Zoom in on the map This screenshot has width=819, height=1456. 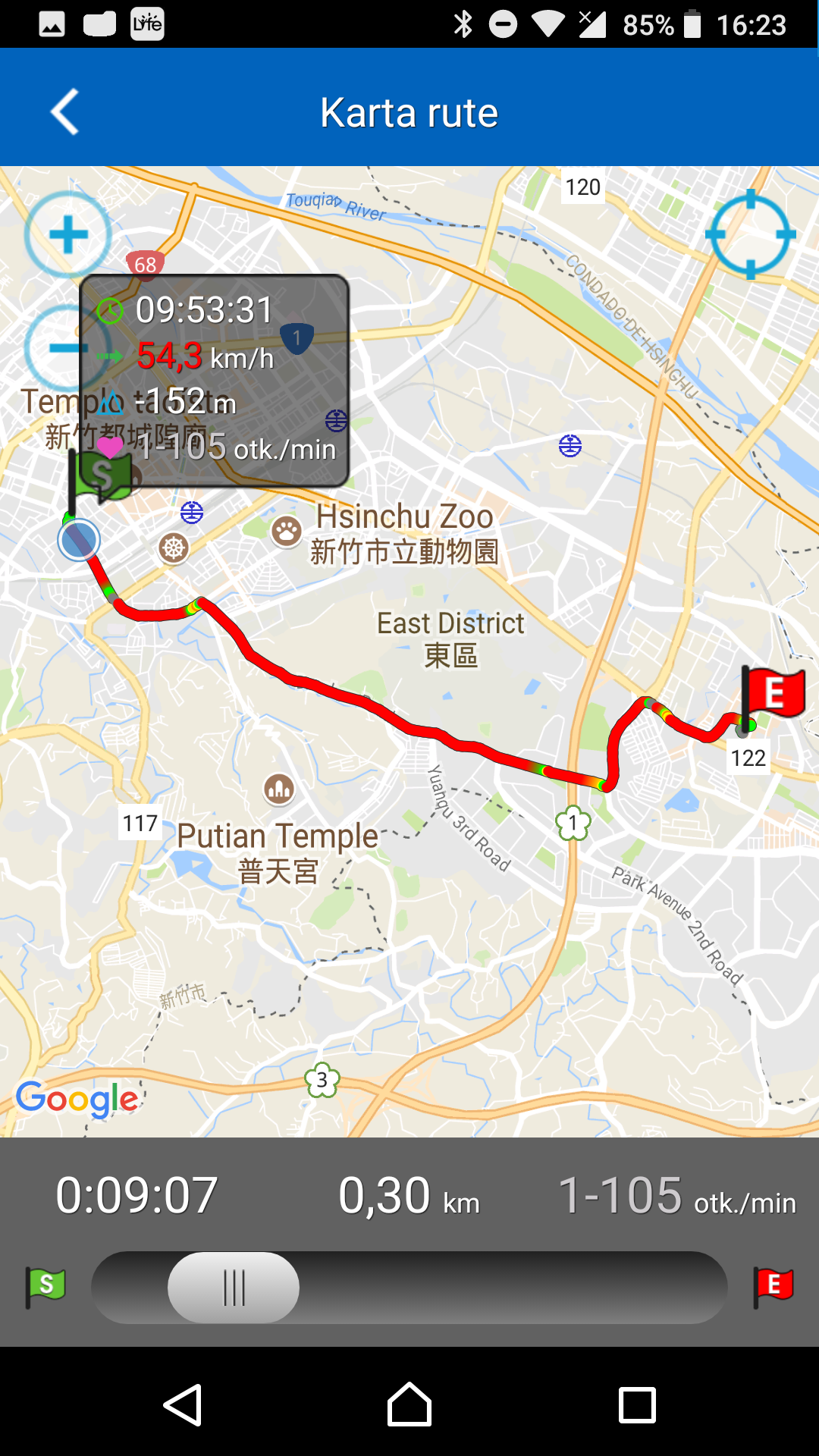click(68, 234)
